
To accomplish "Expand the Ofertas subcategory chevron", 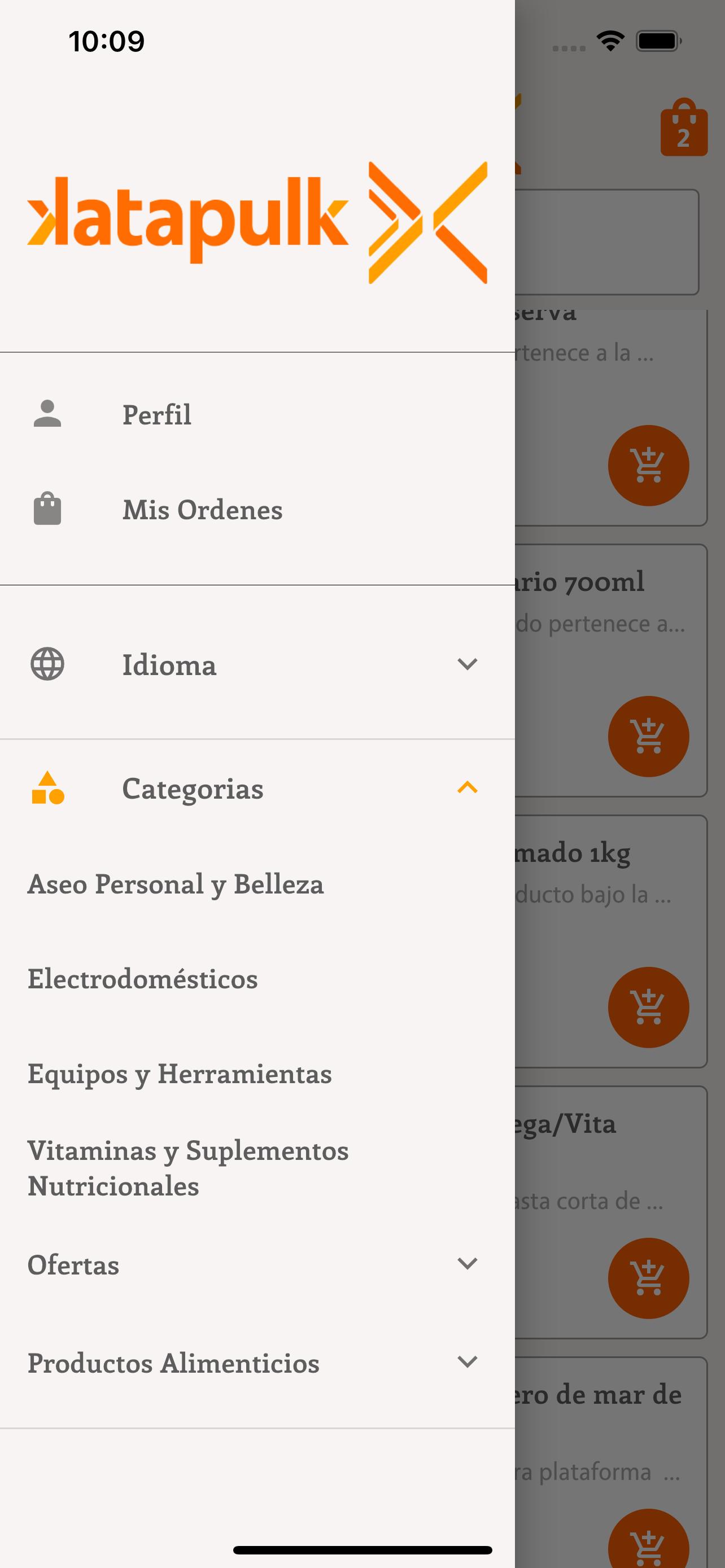I will click(x=467, y=1264).
